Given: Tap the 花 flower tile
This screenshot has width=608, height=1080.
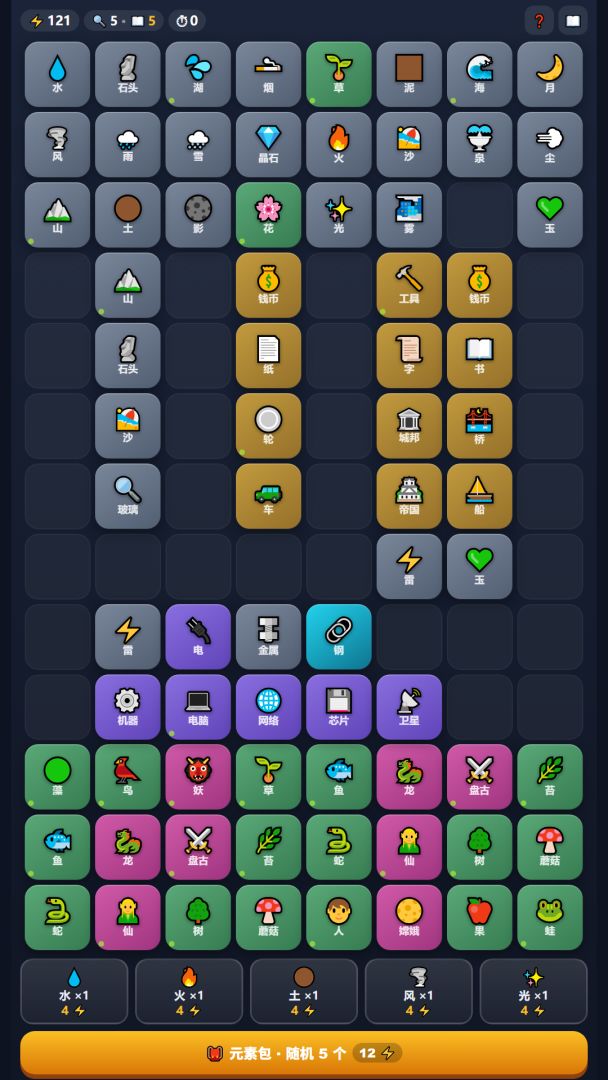Looking at the screenshot, I should [269, 215].
